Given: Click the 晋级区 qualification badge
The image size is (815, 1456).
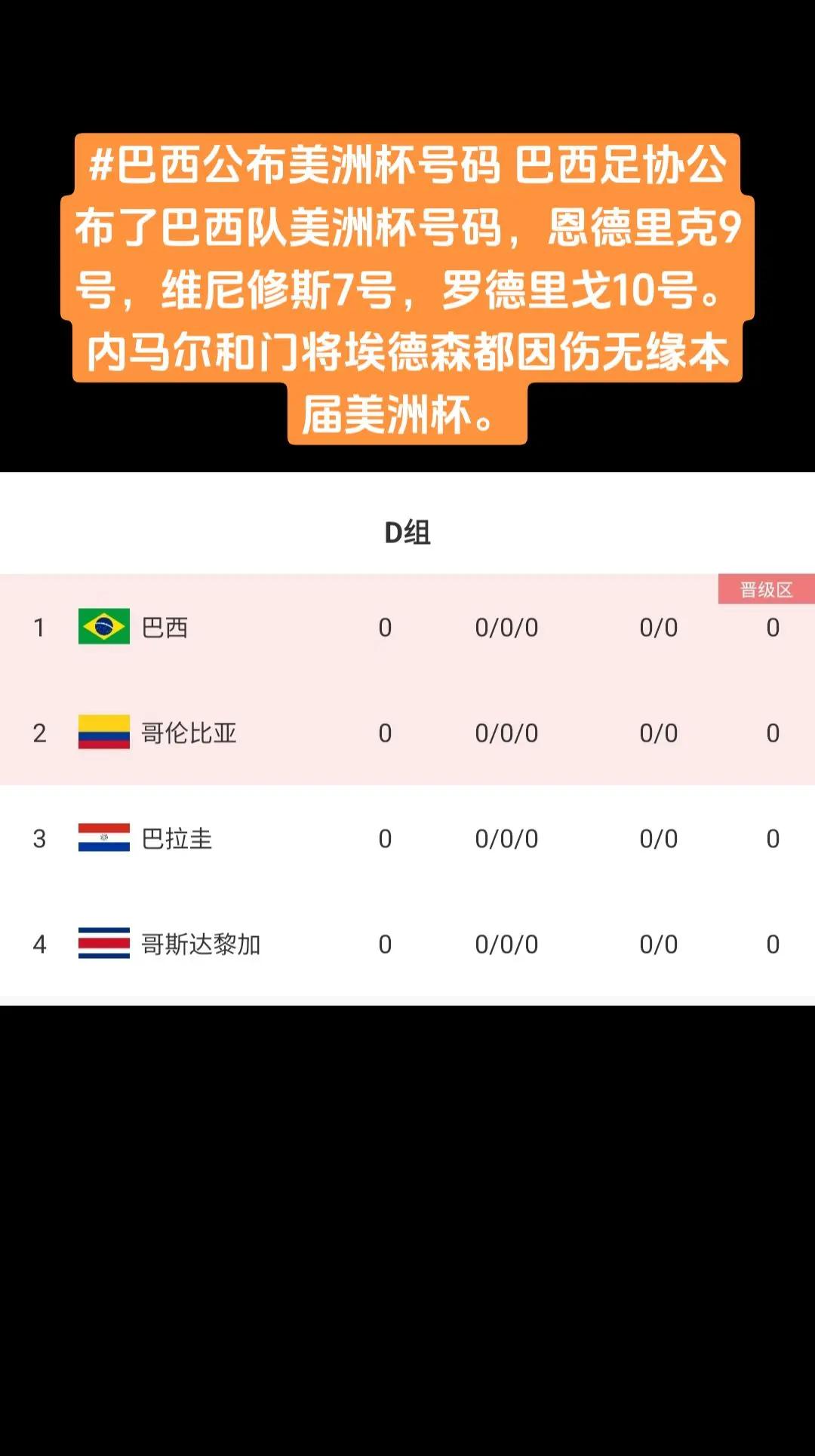Looking at the screenshot, I should click(765, 591).
